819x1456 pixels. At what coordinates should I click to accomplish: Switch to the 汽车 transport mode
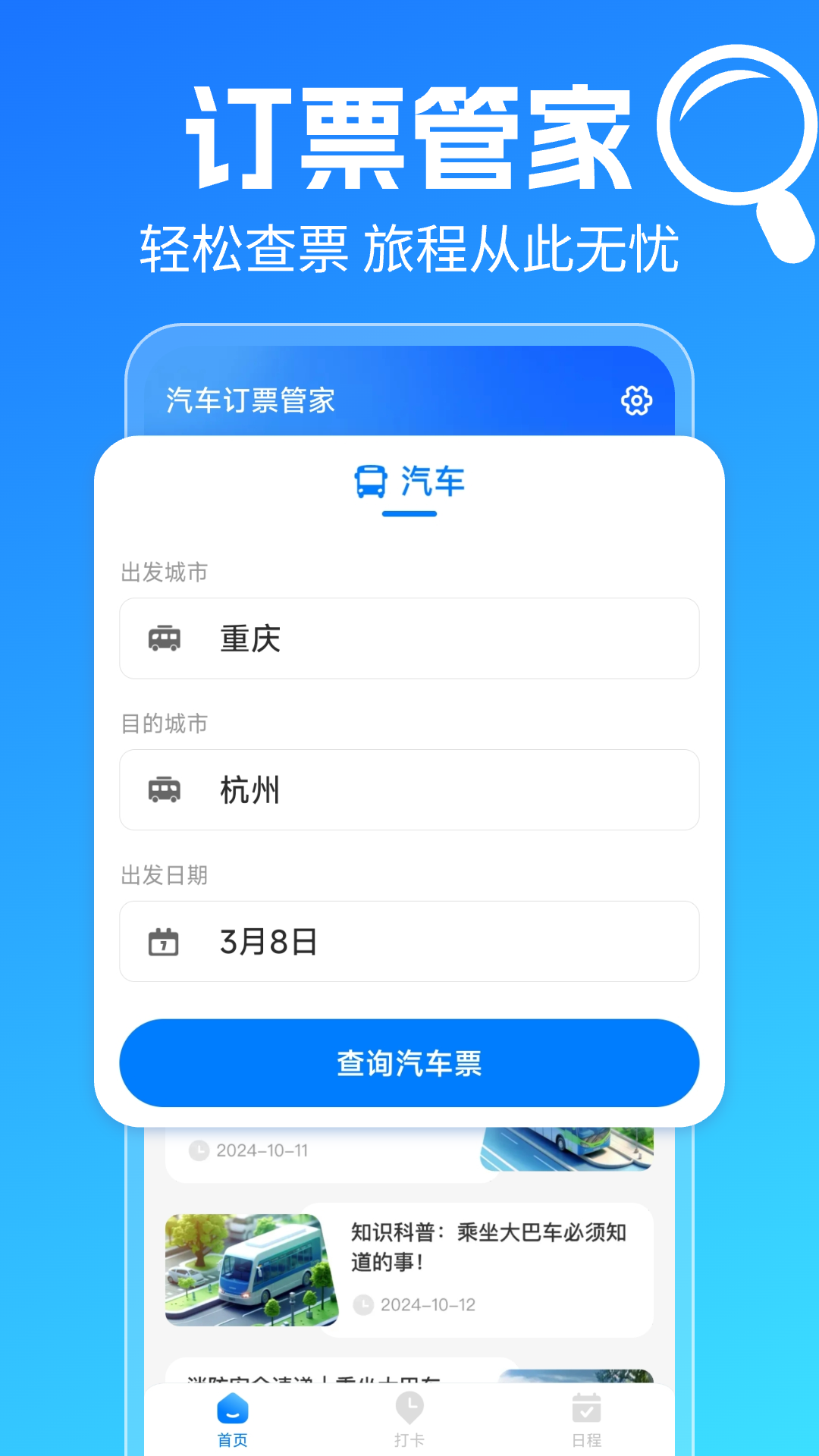[x=409, y=481]
